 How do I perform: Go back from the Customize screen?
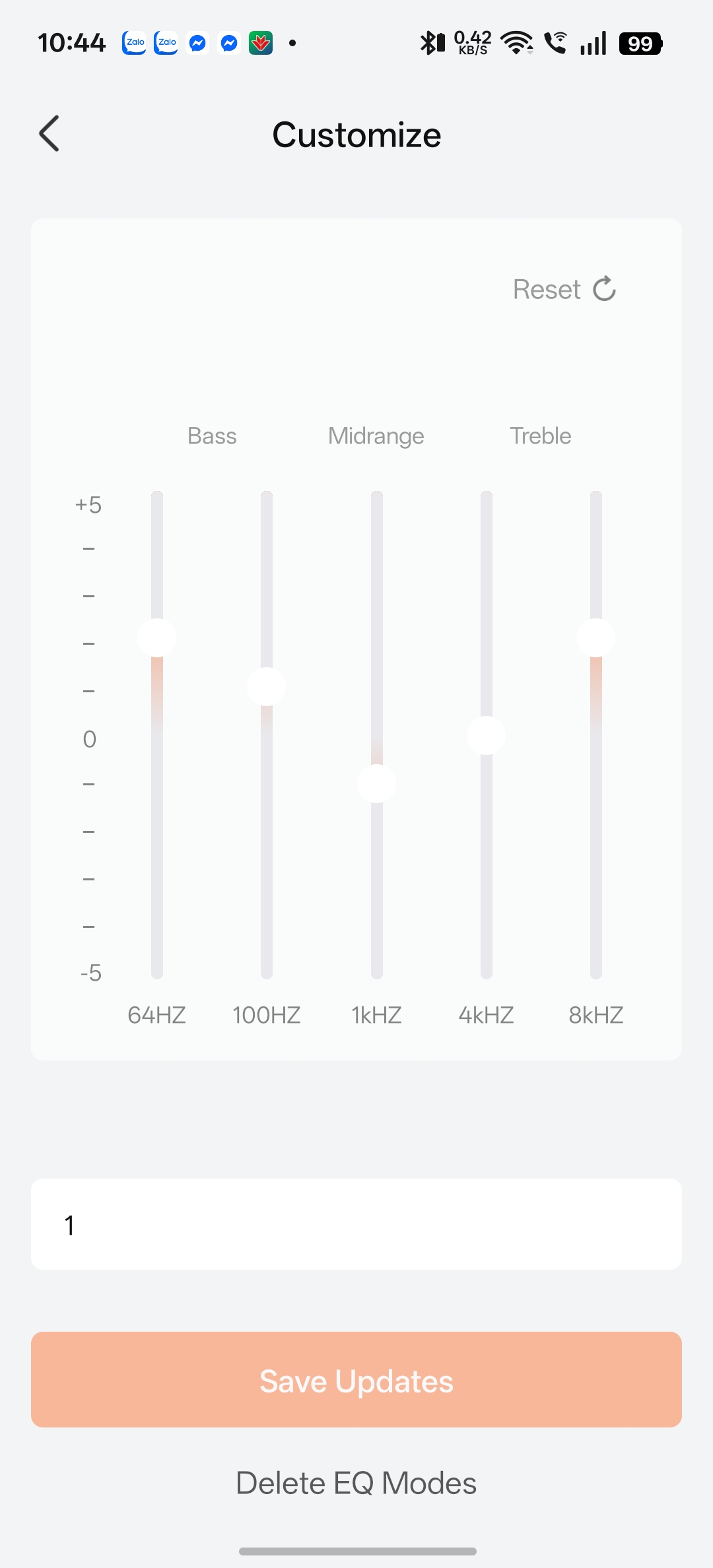tap(50, 134)
